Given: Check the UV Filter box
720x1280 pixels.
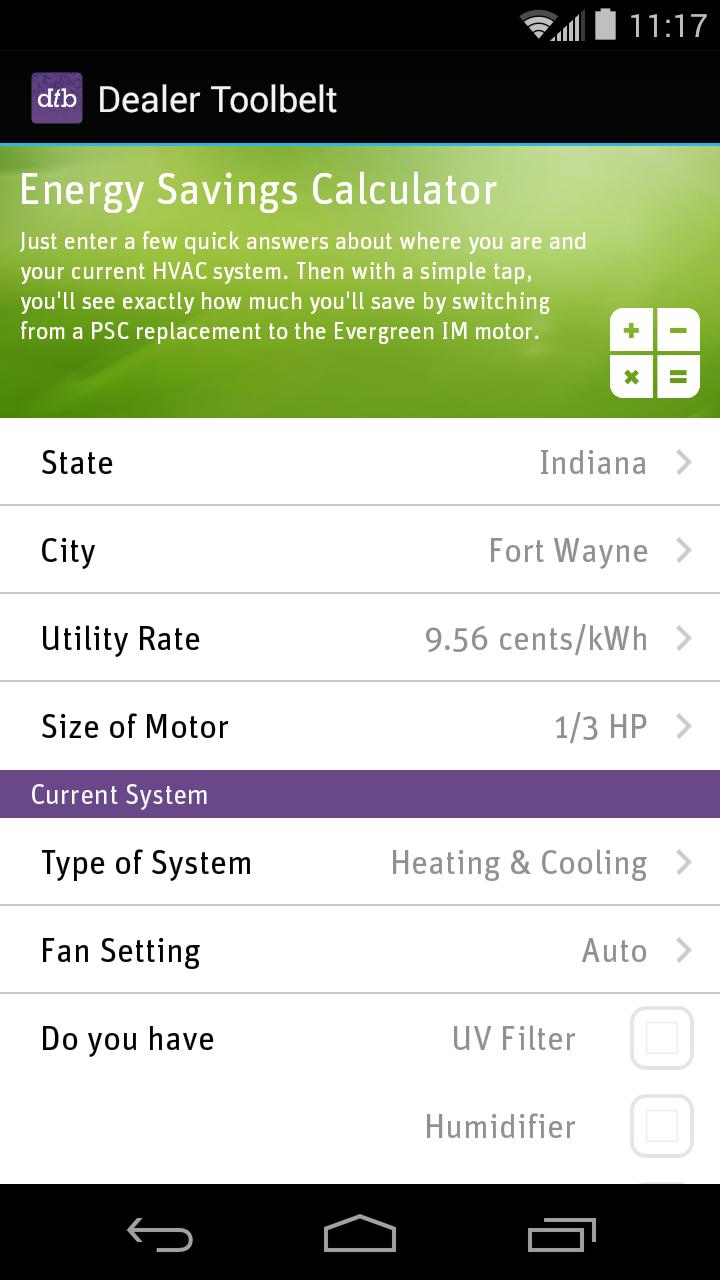Looking at the screenshot, I should (x=661, y=1038).
